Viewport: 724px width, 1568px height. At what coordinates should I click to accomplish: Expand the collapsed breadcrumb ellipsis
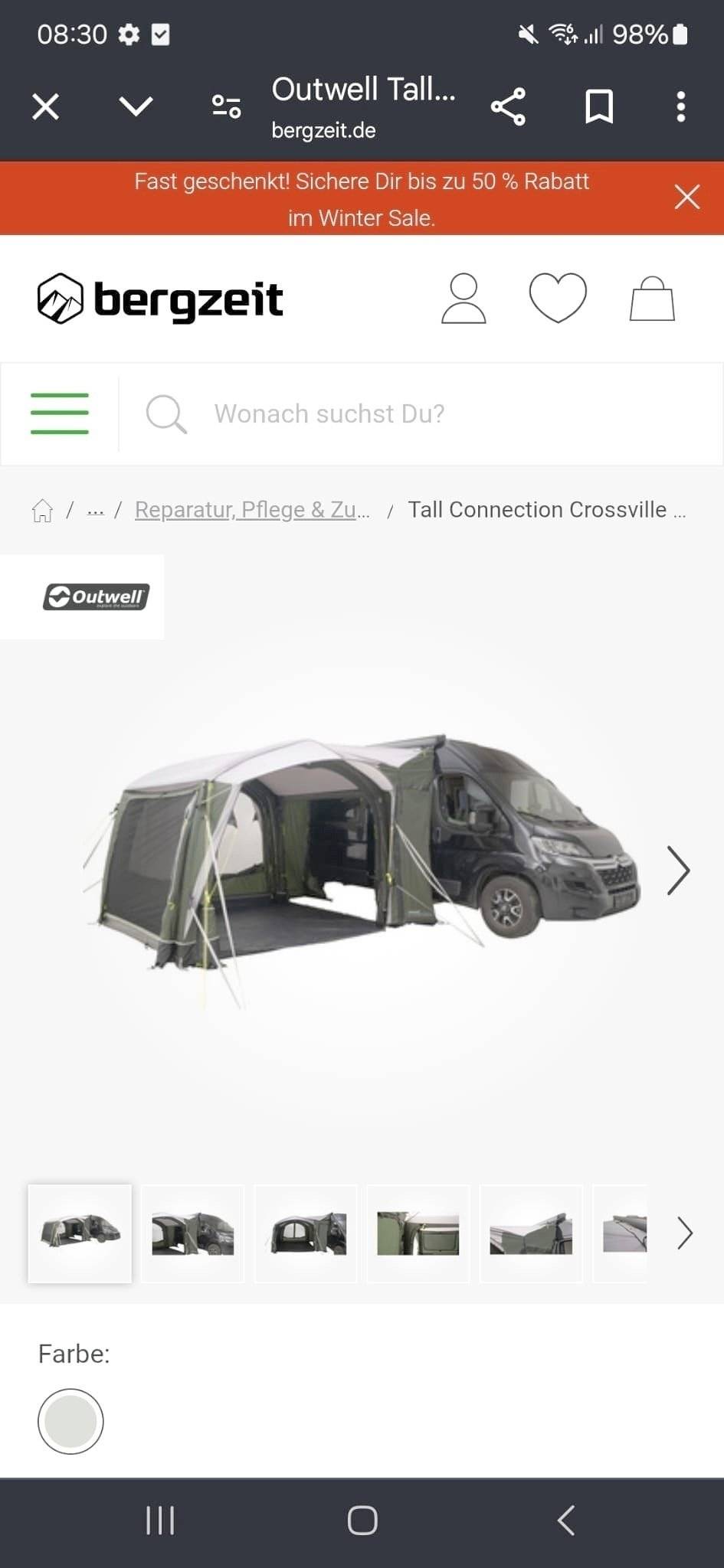coord(95,510)
